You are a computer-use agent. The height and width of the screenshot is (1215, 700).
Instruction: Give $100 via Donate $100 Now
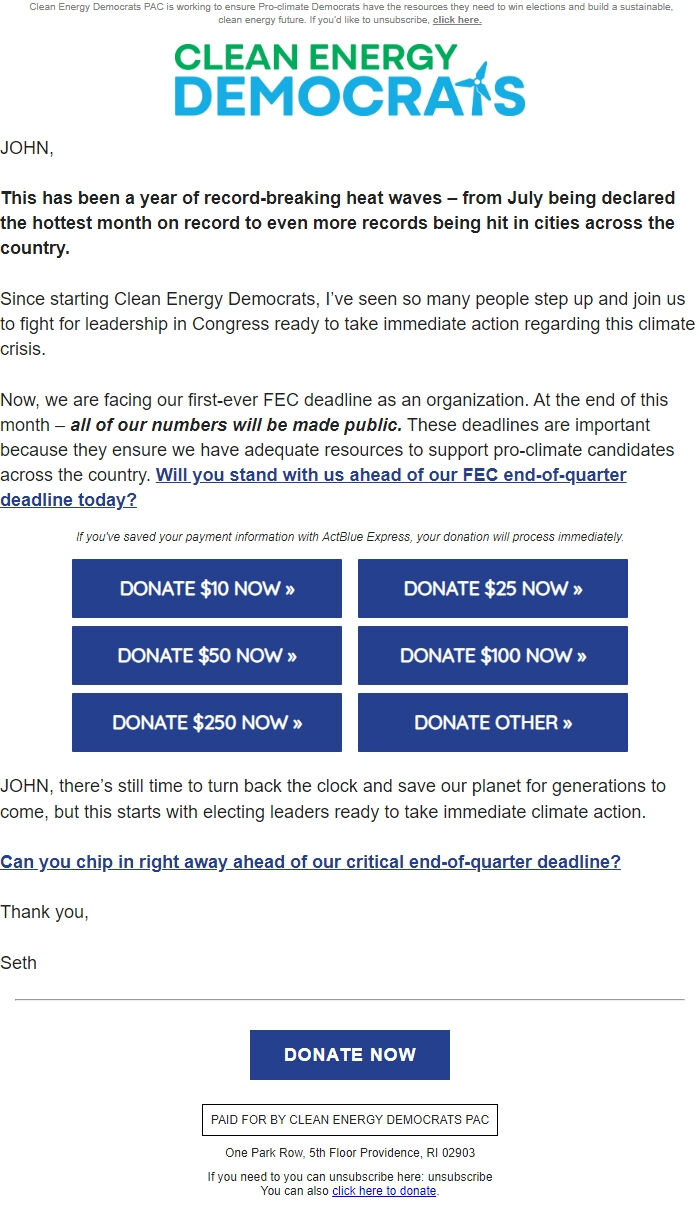(493, 655)
